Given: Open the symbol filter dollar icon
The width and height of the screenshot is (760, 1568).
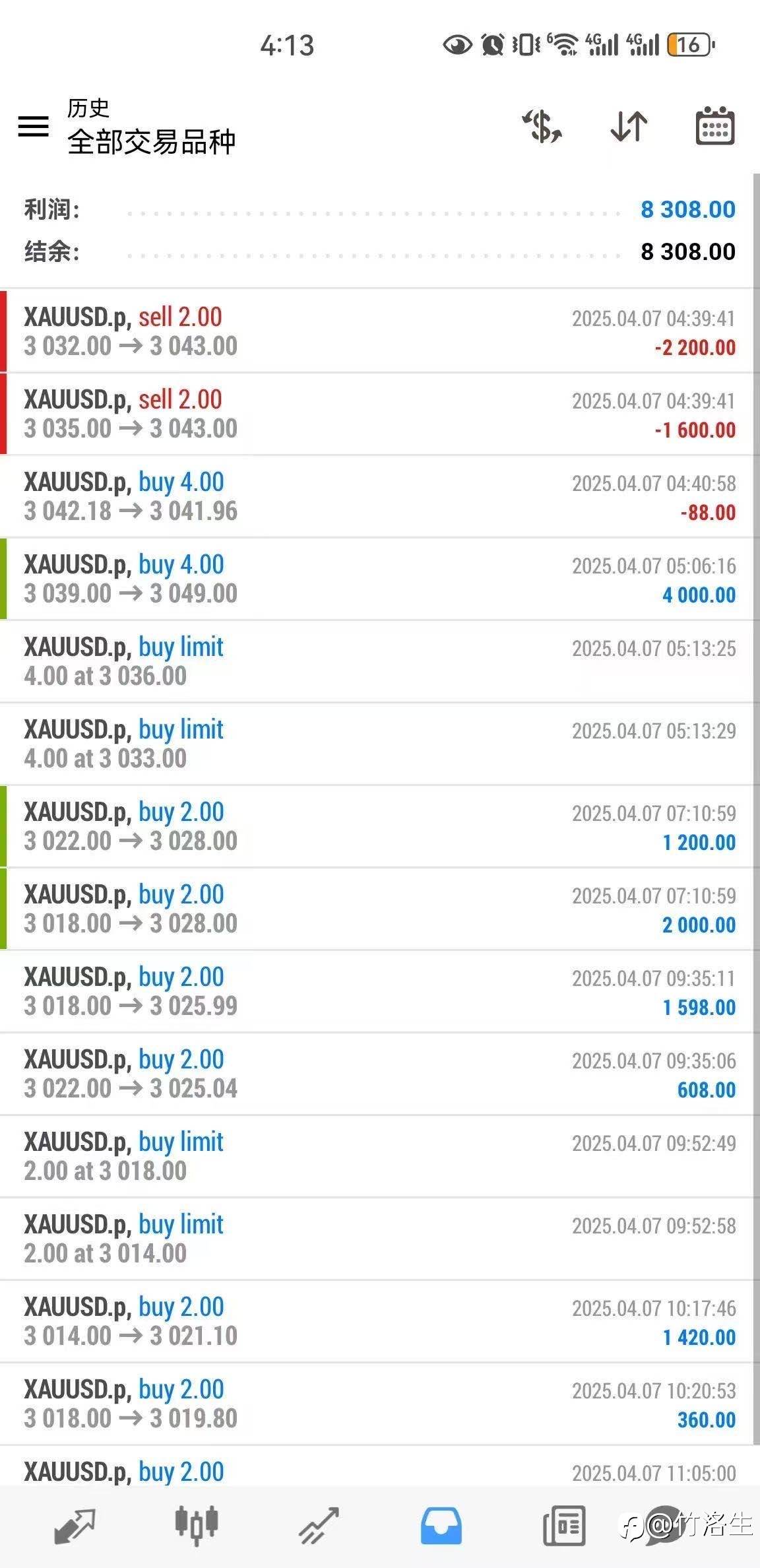Looking at the screenshot, I should coord(542,125).
